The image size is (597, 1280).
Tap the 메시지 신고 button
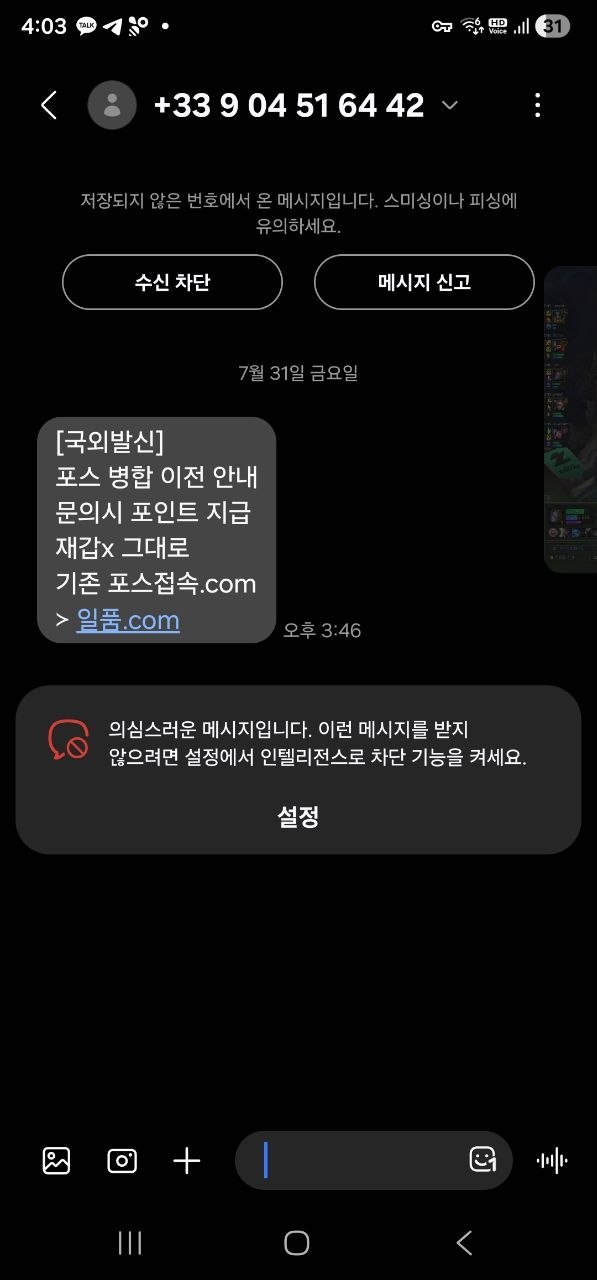coord(424,282)
